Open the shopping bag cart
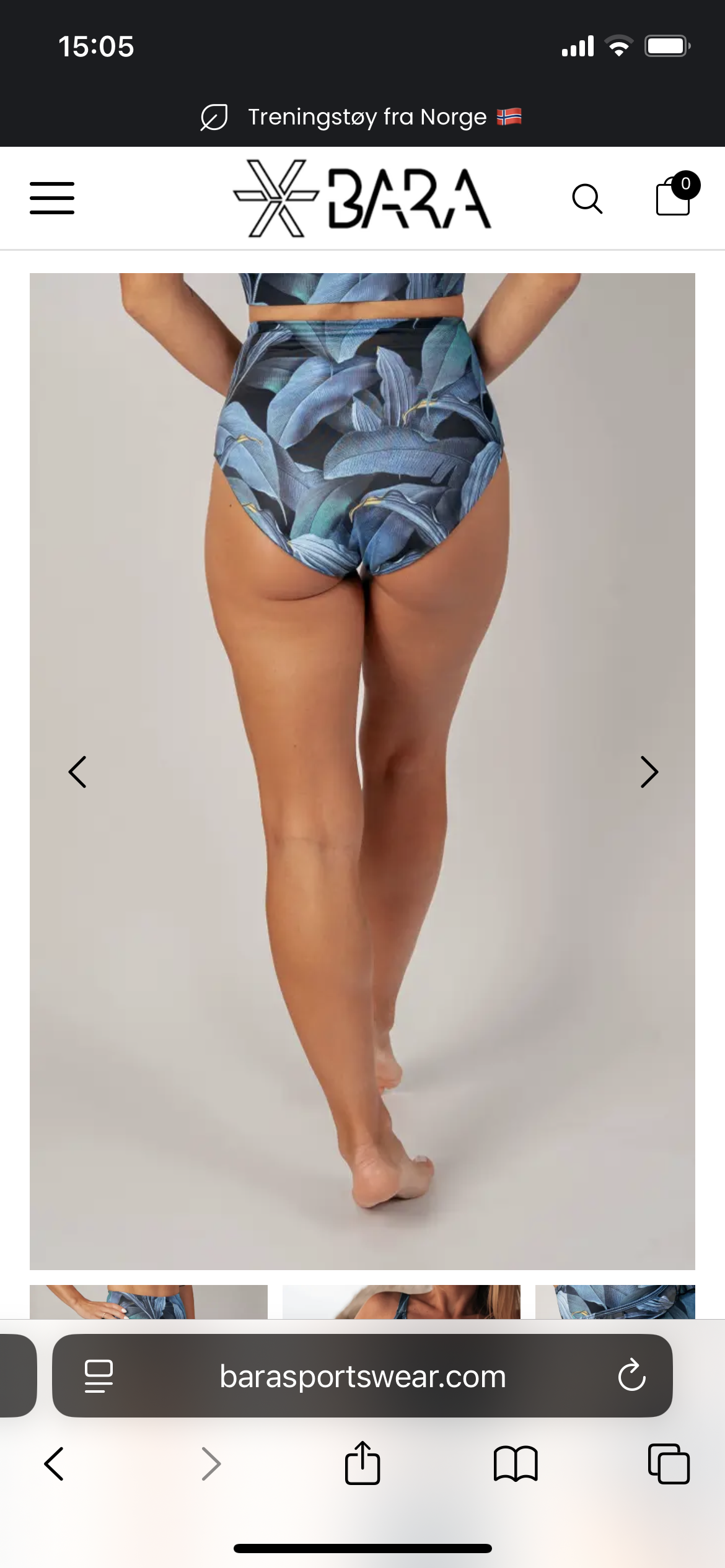 (x=677, y=194)
